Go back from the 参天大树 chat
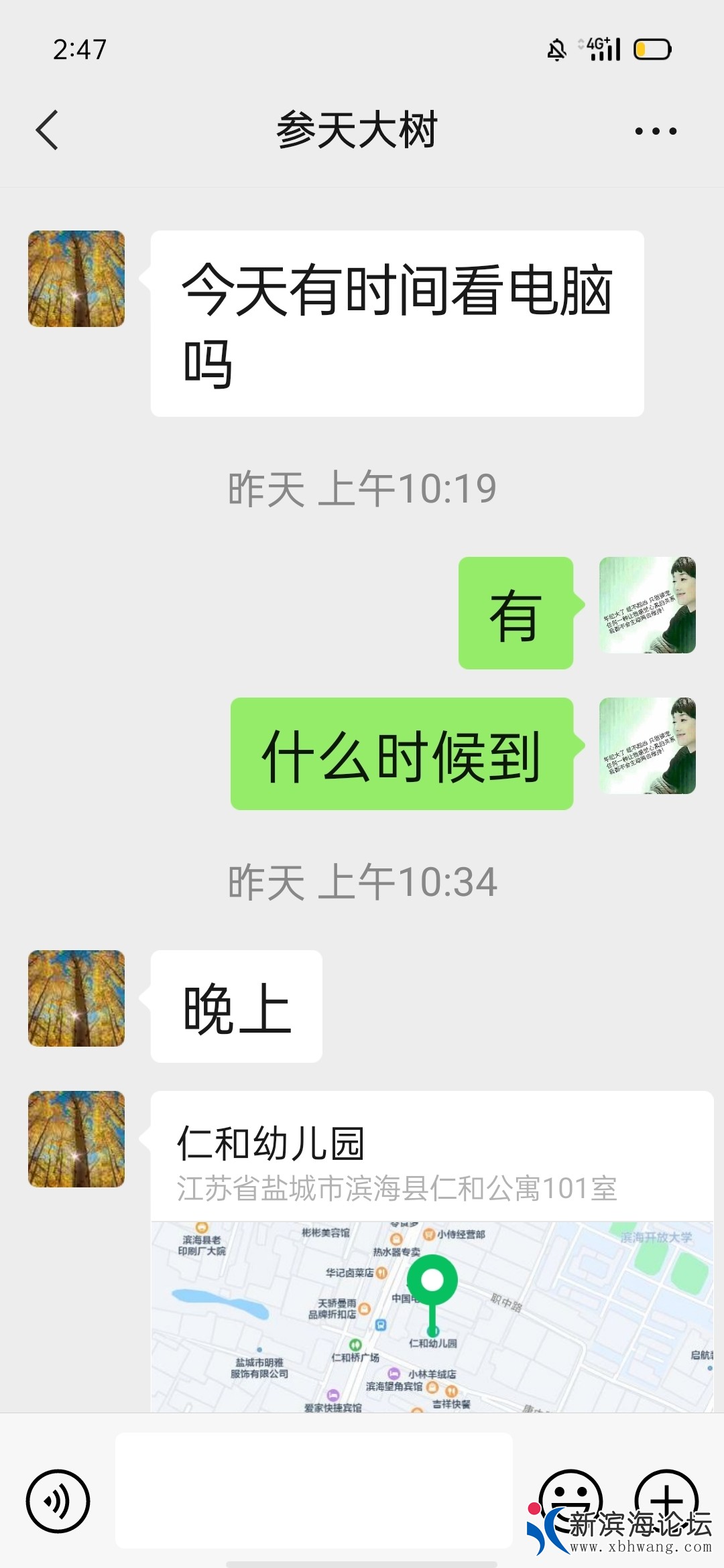724x1568 pixels. (x=47, y=130)
